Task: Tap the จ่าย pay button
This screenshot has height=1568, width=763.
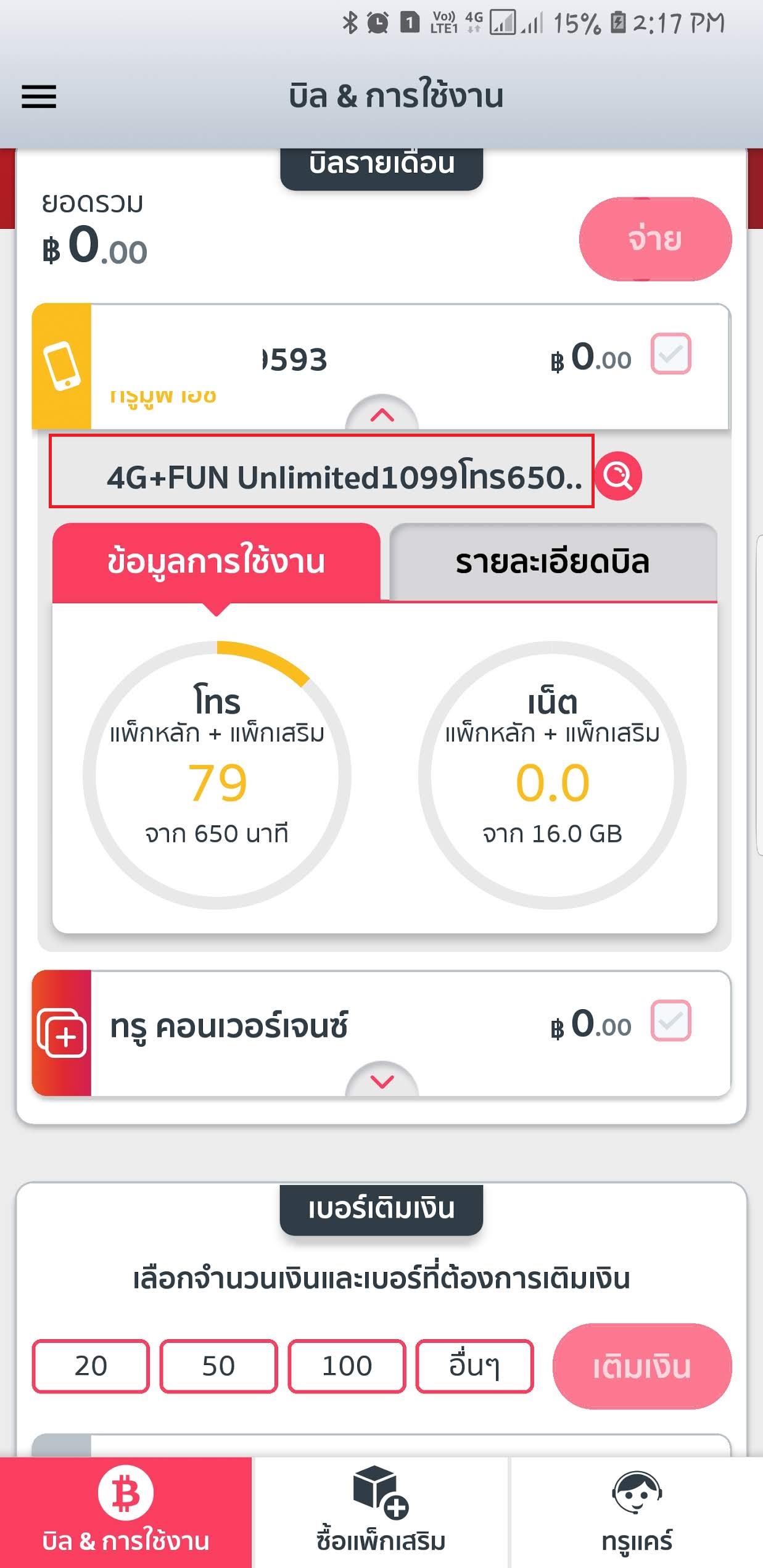Action: 655,239
